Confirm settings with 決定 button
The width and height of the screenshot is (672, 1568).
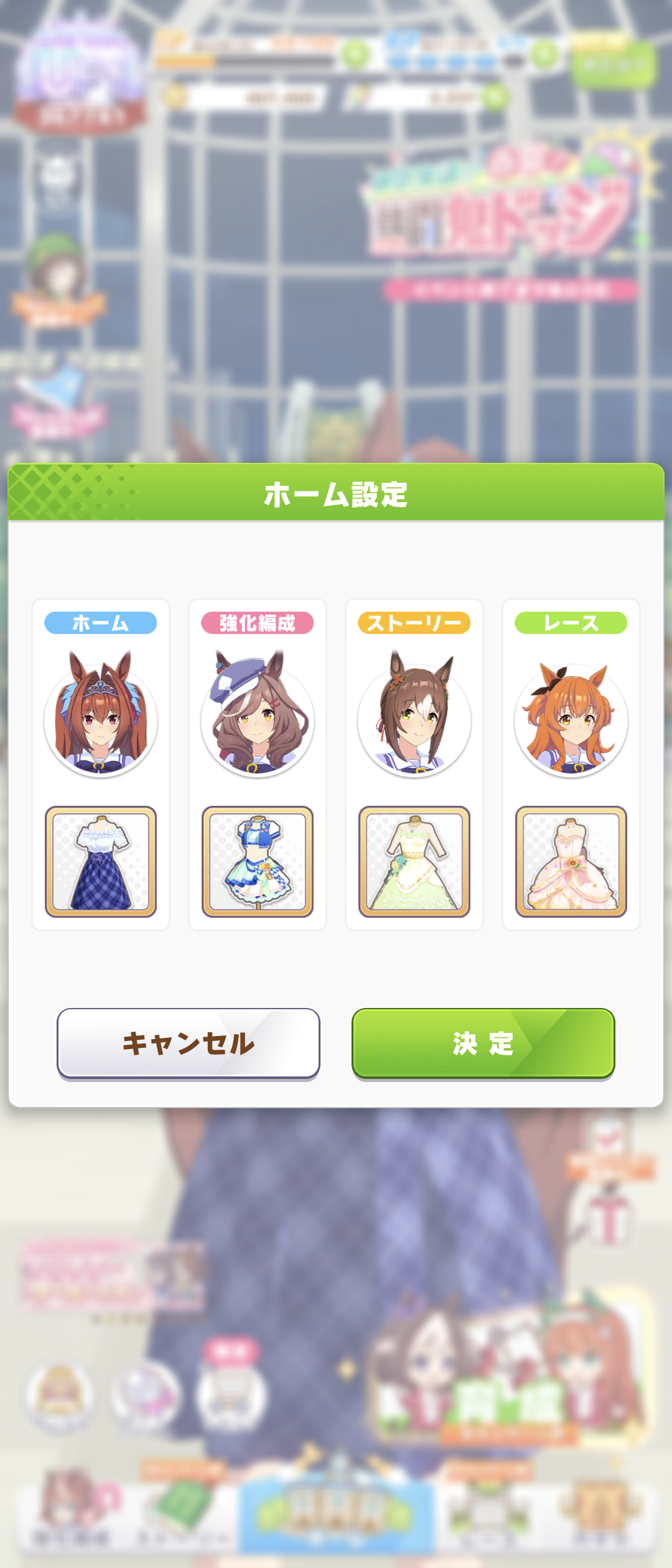[x=483, y=1043]
